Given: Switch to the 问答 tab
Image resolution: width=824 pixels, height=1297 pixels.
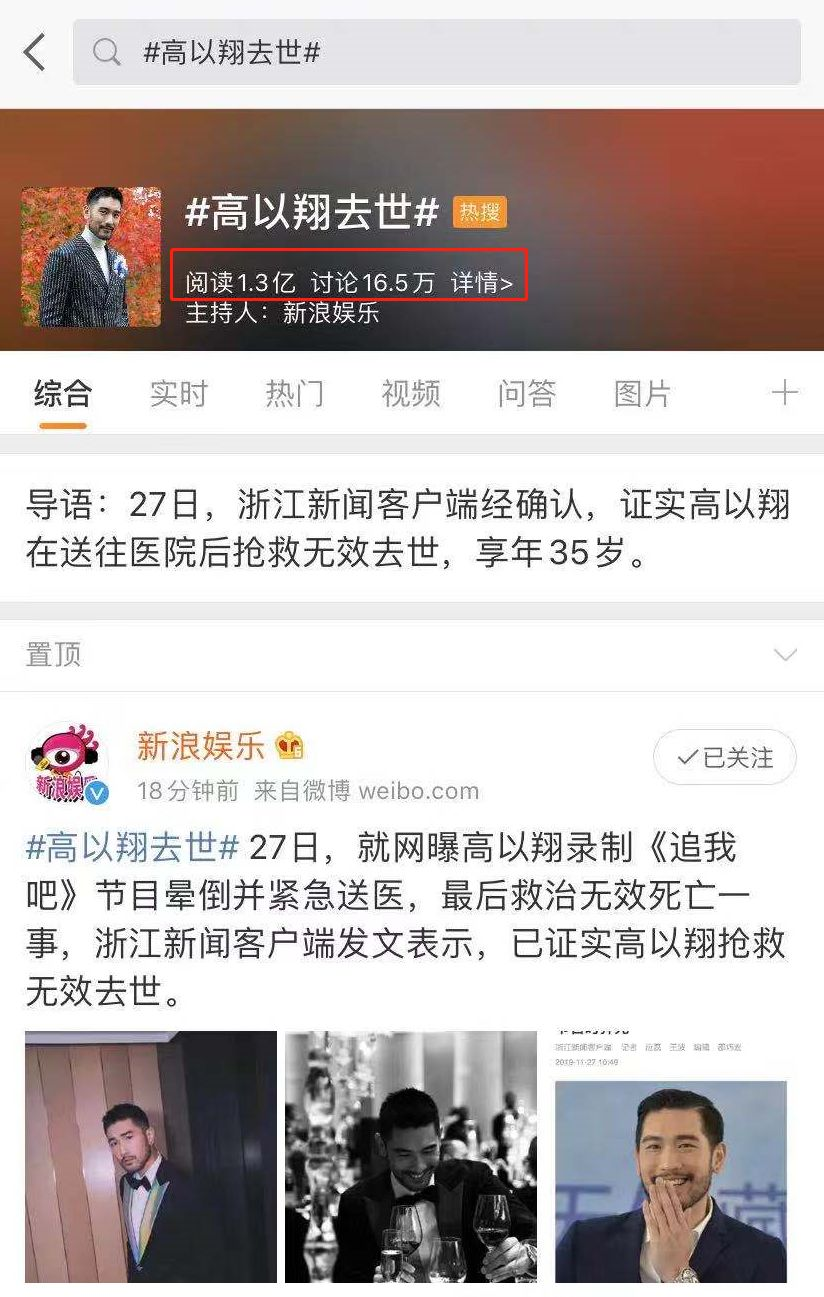Looking at the screenshot, I should point(526,393).
